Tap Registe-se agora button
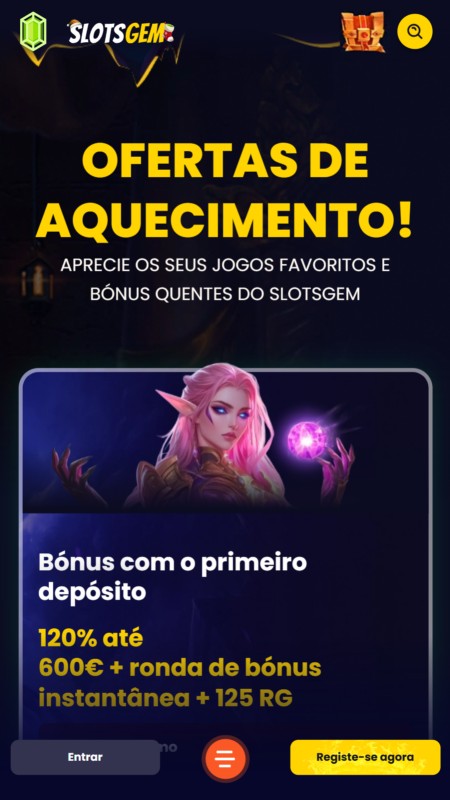This screenshot has width=450, height=800. 365,757
